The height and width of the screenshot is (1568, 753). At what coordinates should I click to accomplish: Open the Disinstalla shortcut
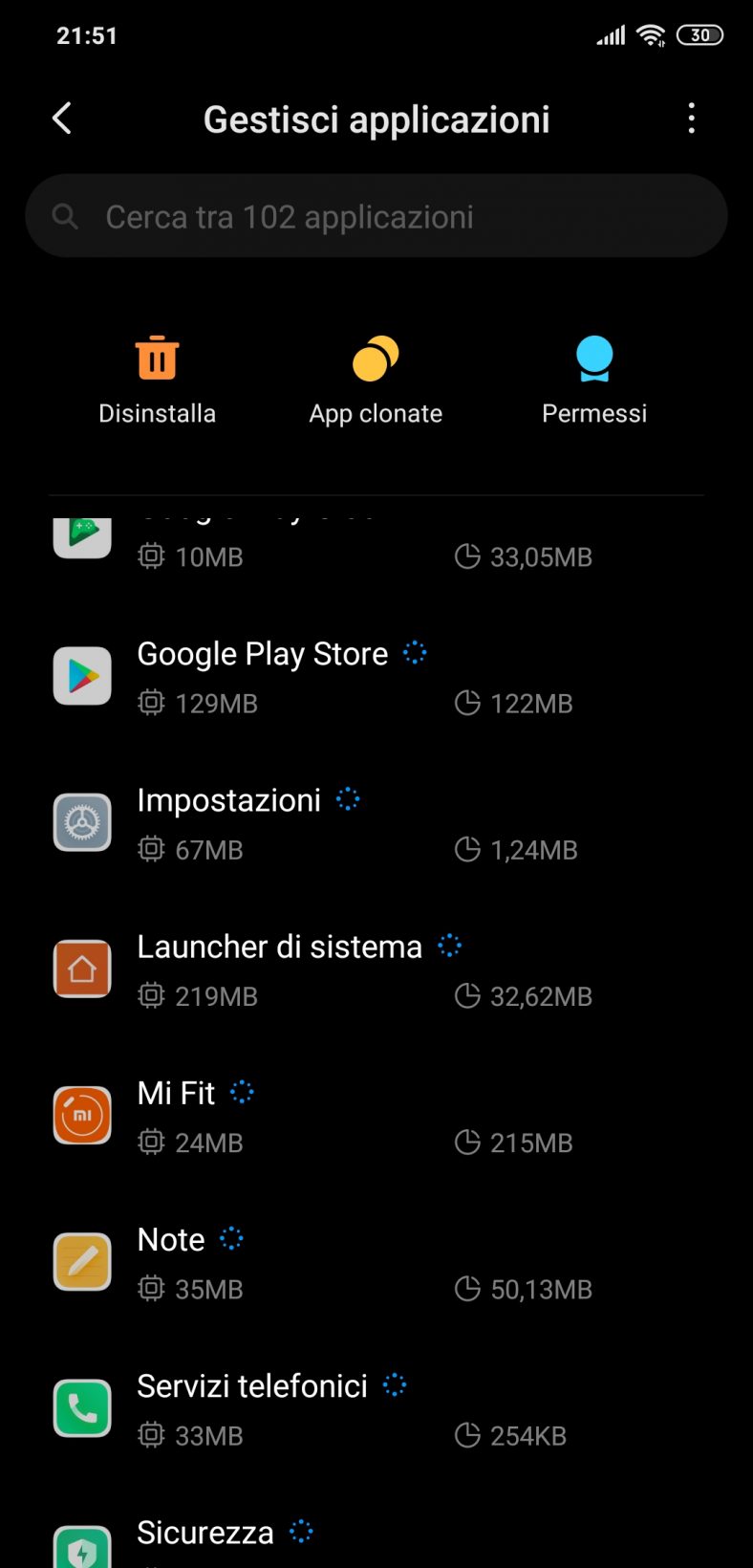coord(158,380)
